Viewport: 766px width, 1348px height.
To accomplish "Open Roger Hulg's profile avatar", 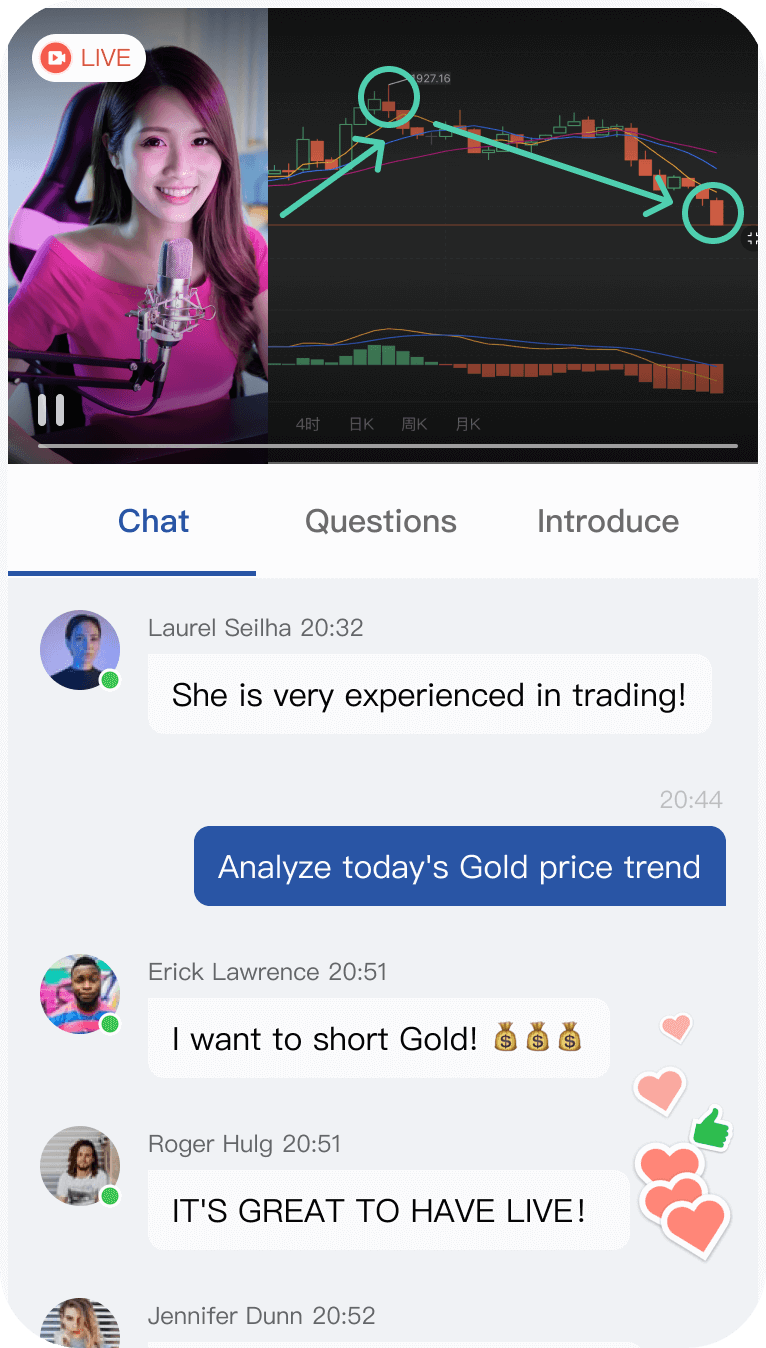I will coord(80,1166).
